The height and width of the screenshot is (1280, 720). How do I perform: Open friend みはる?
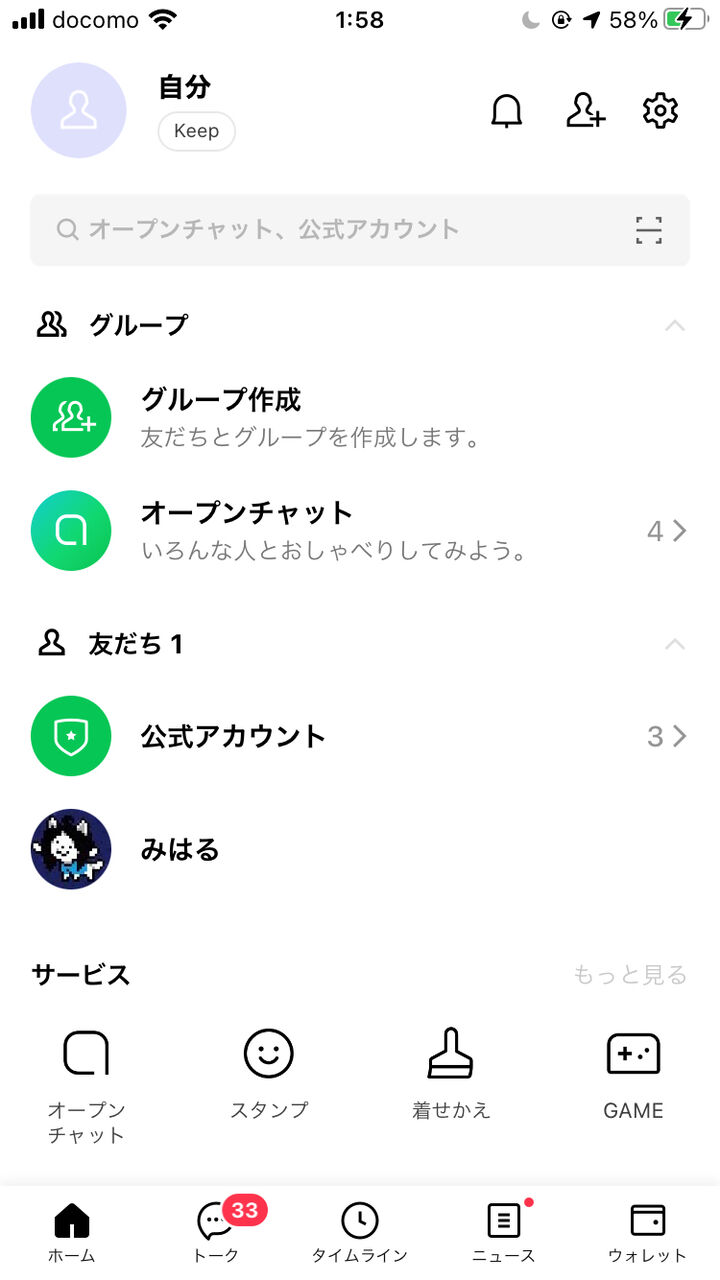click(x=180, y=850)
